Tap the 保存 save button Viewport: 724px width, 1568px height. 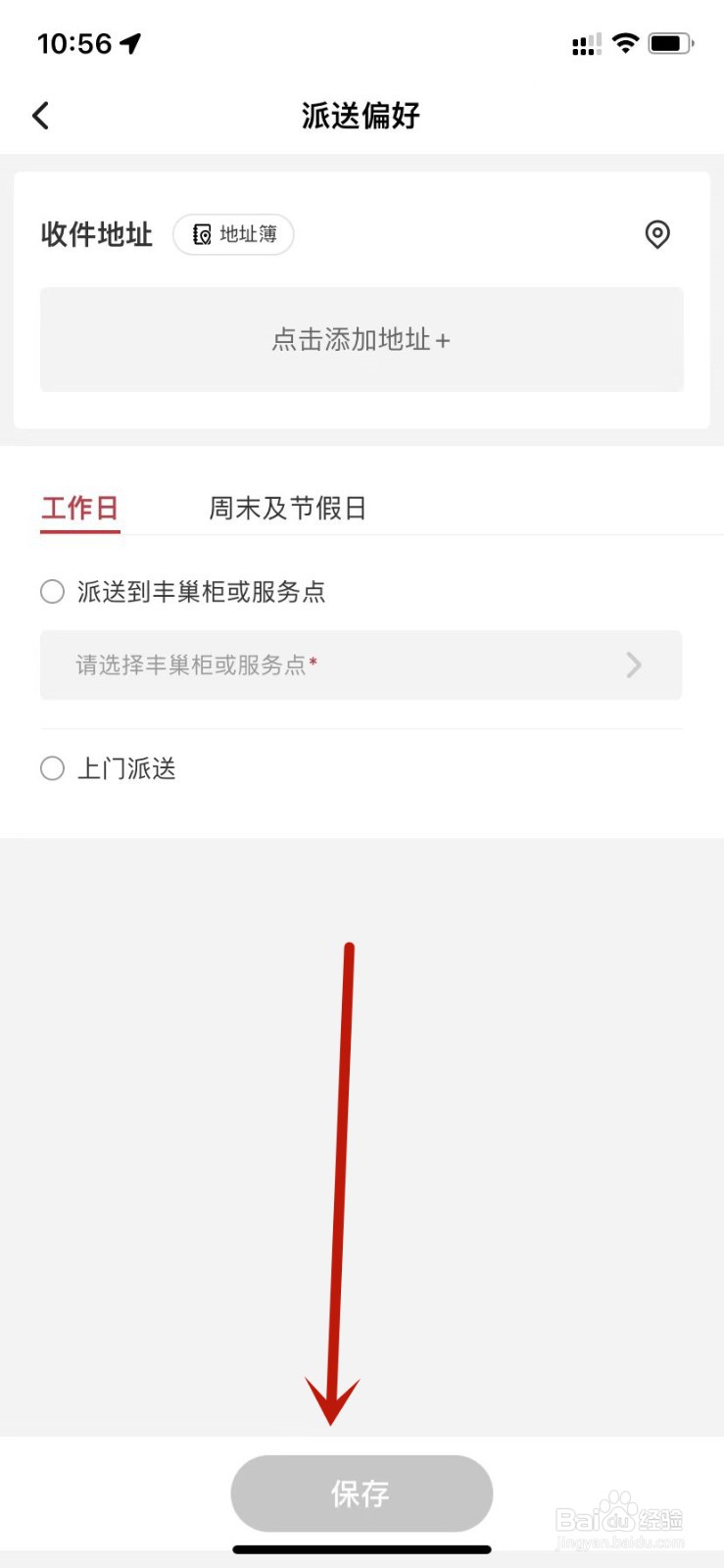pyautogui.click(x=361, y=1494)
